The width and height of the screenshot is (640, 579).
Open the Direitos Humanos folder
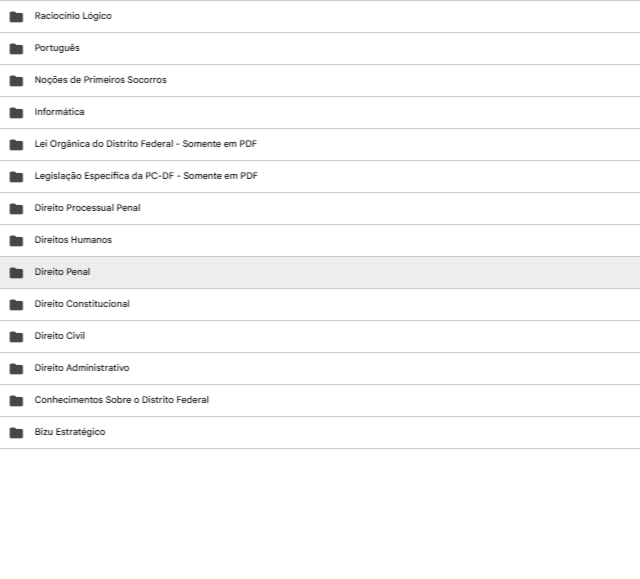pyautogui.click(x=320, y=240)
